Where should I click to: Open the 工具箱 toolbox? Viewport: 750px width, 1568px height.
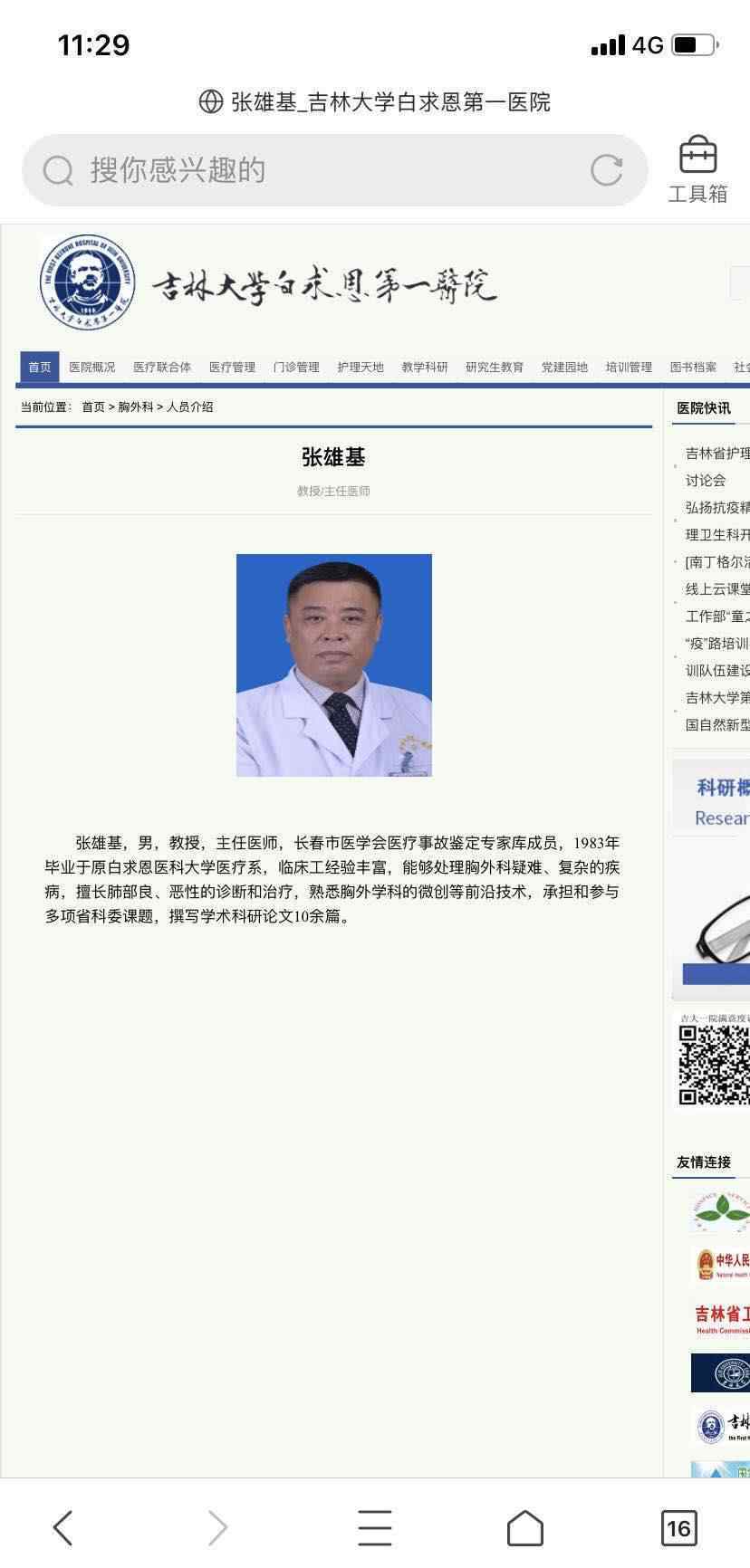click(x=697, y=170)
